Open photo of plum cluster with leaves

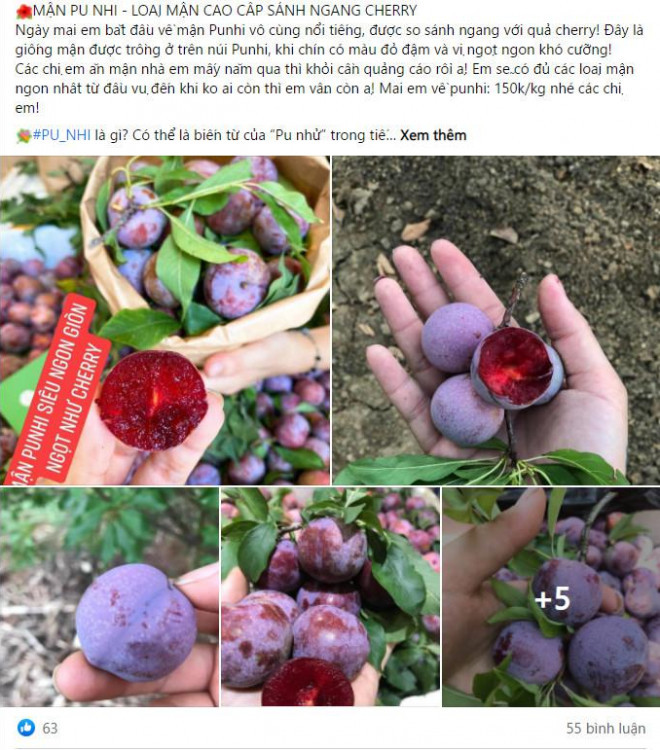330,597
